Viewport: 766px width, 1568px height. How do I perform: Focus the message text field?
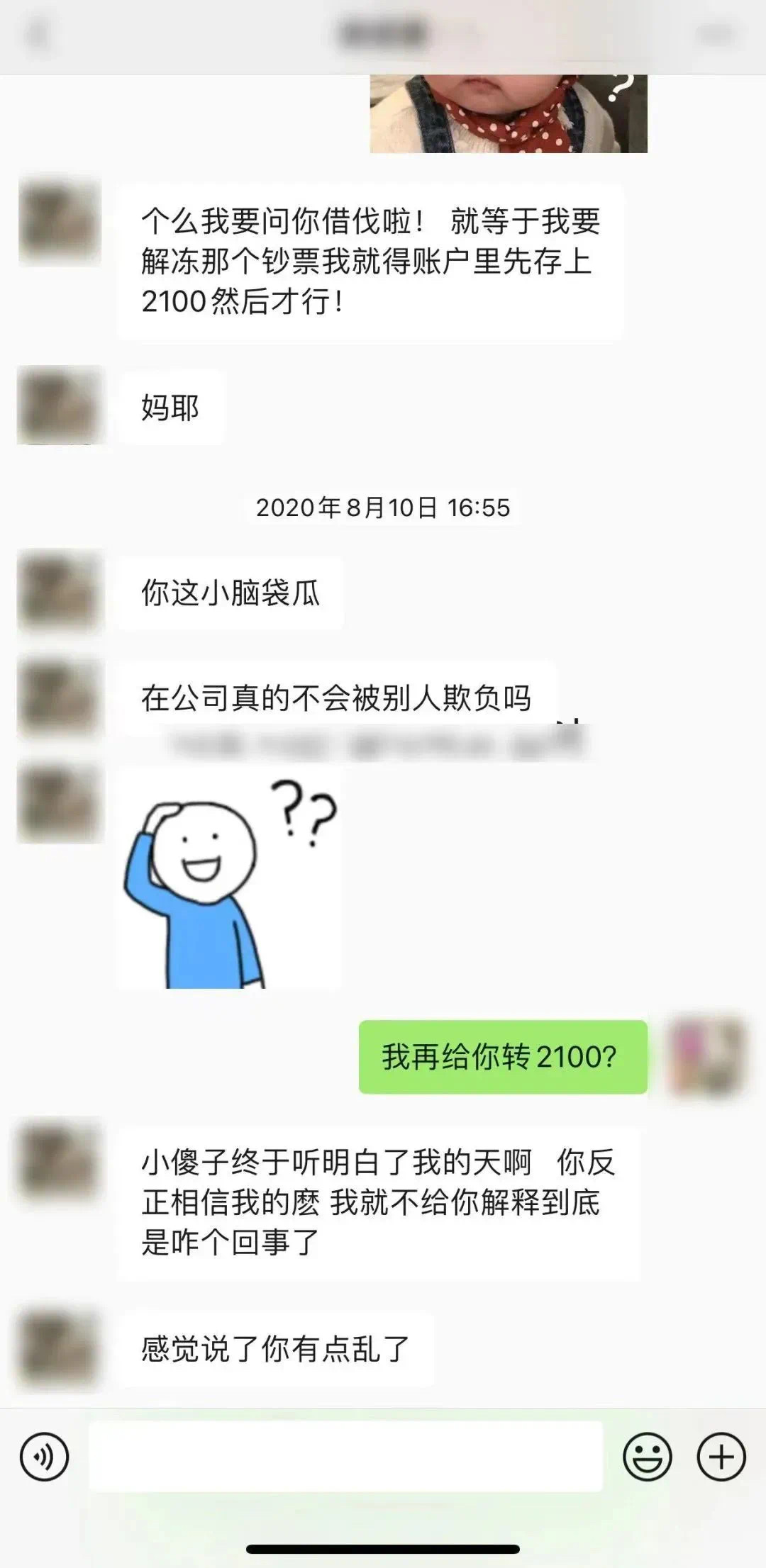tap(346, 1457)
